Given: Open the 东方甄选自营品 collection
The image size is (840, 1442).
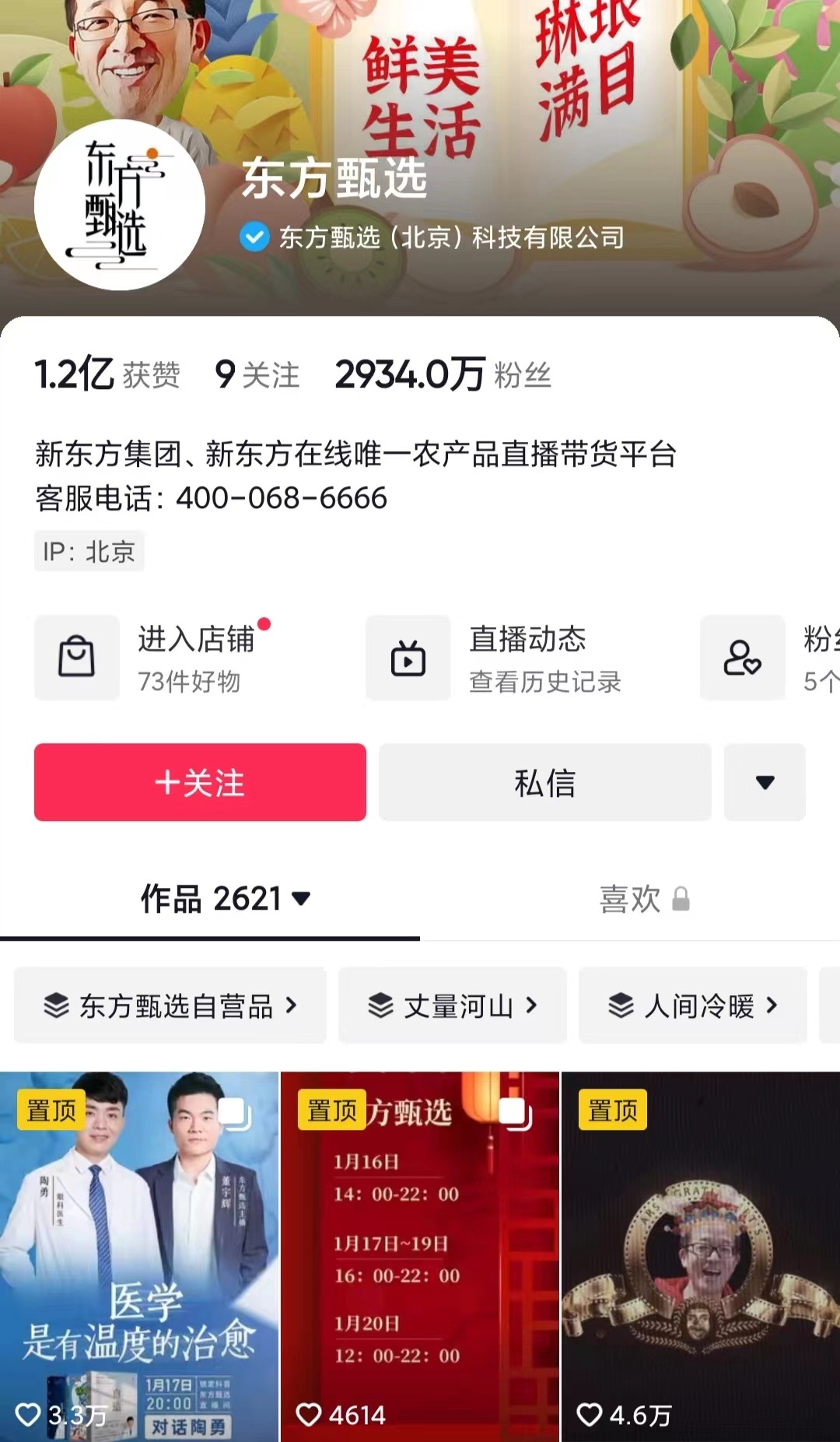Looking at the screenshot, I should pyautogui.click(x=170, y=1005).
